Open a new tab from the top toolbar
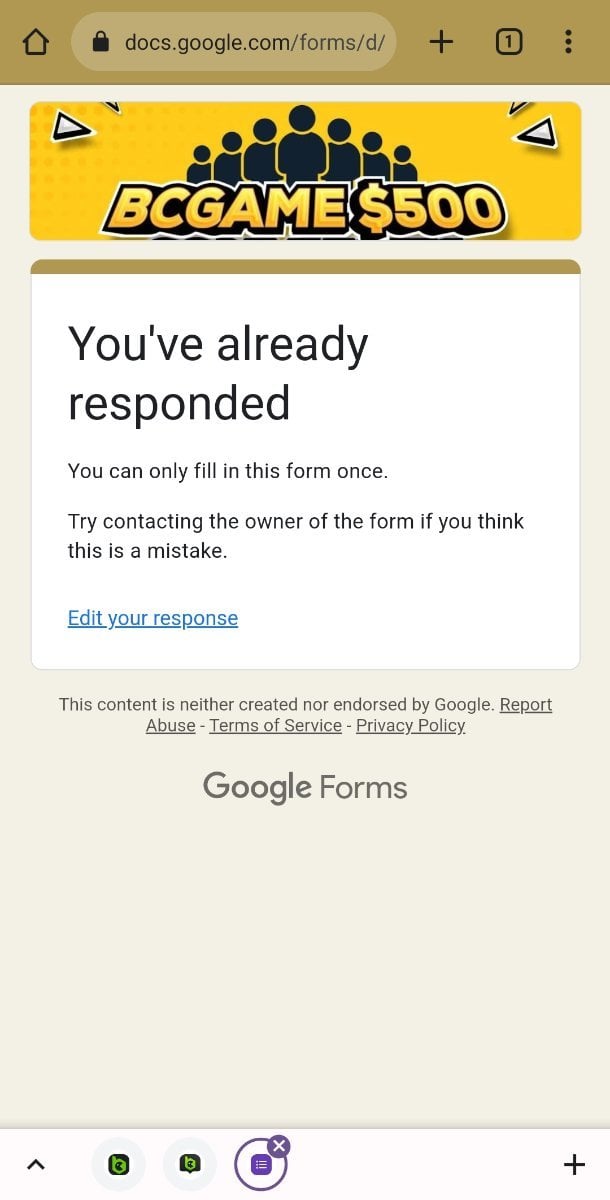 click(441, 42)
